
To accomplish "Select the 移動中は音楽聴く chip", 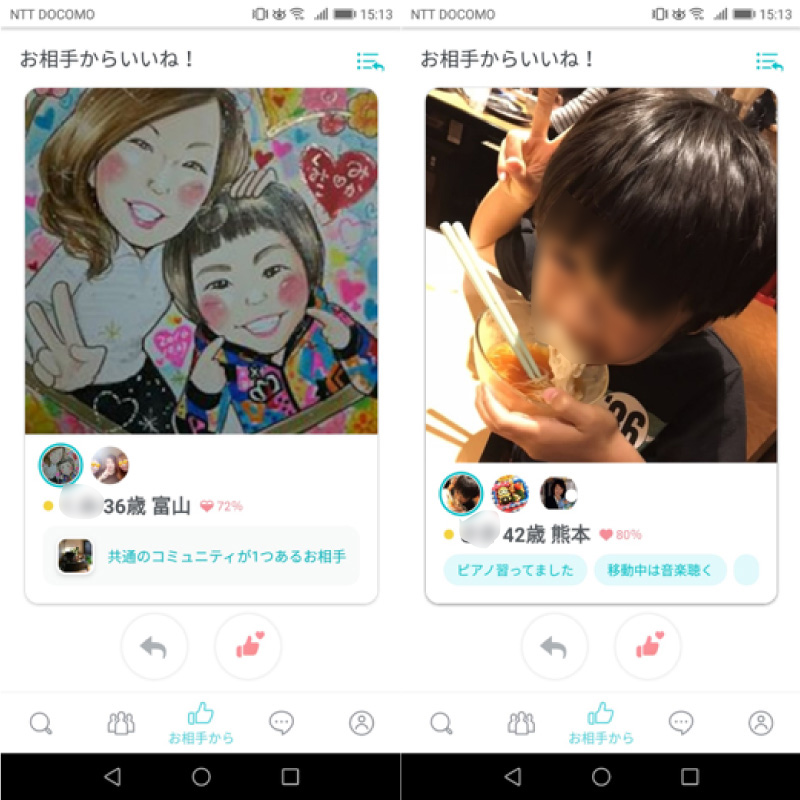I will [x=659, y=570].
